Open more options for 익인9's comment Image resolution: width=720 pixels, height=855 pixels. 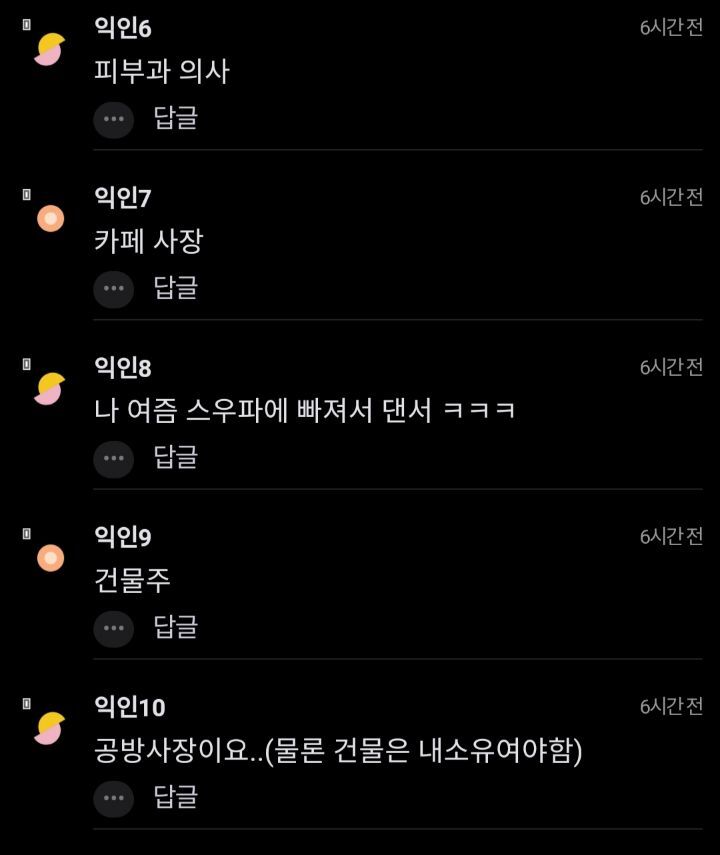[115, 629]
